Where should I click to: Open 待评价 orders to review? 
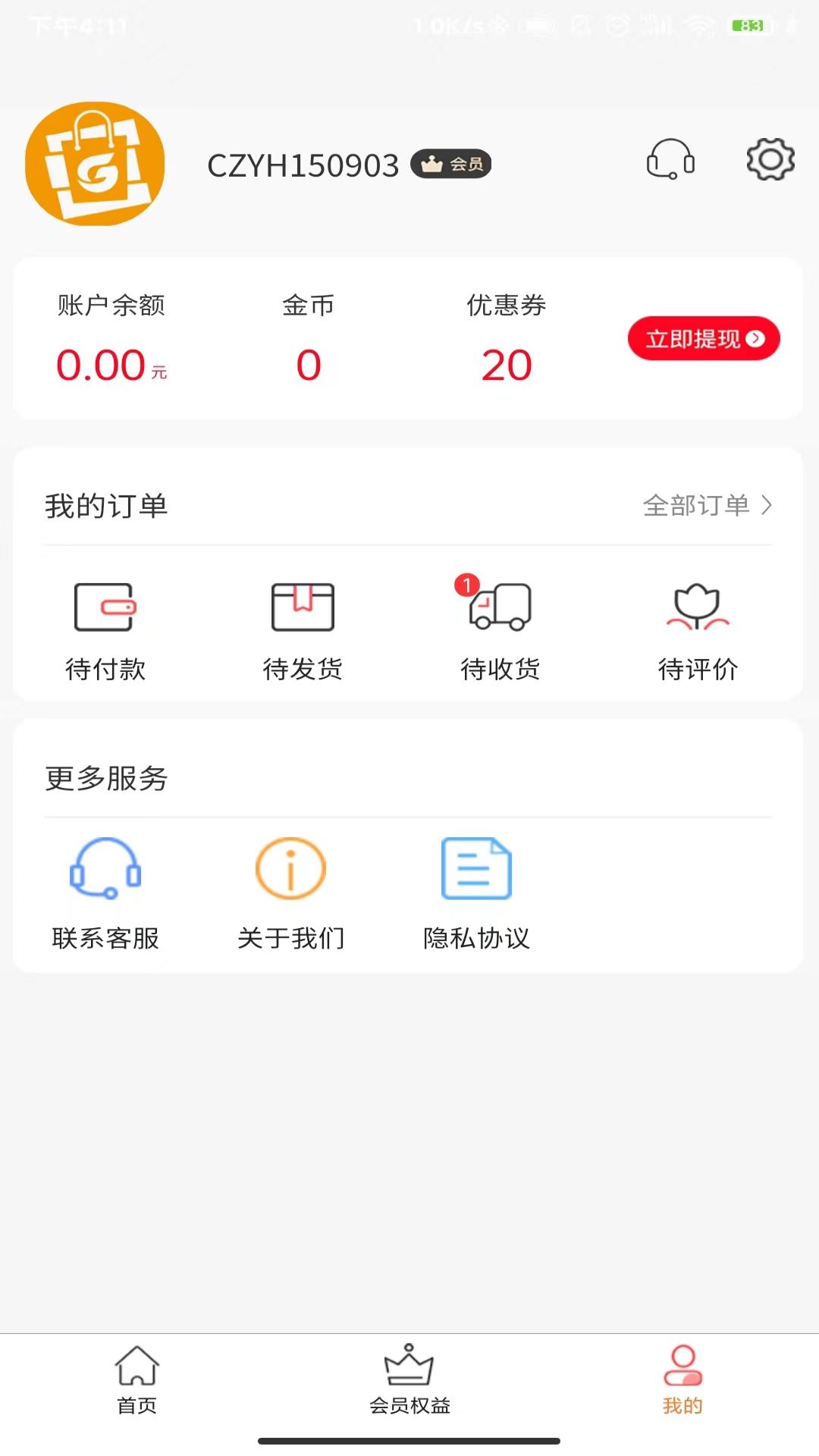(698, 629)
